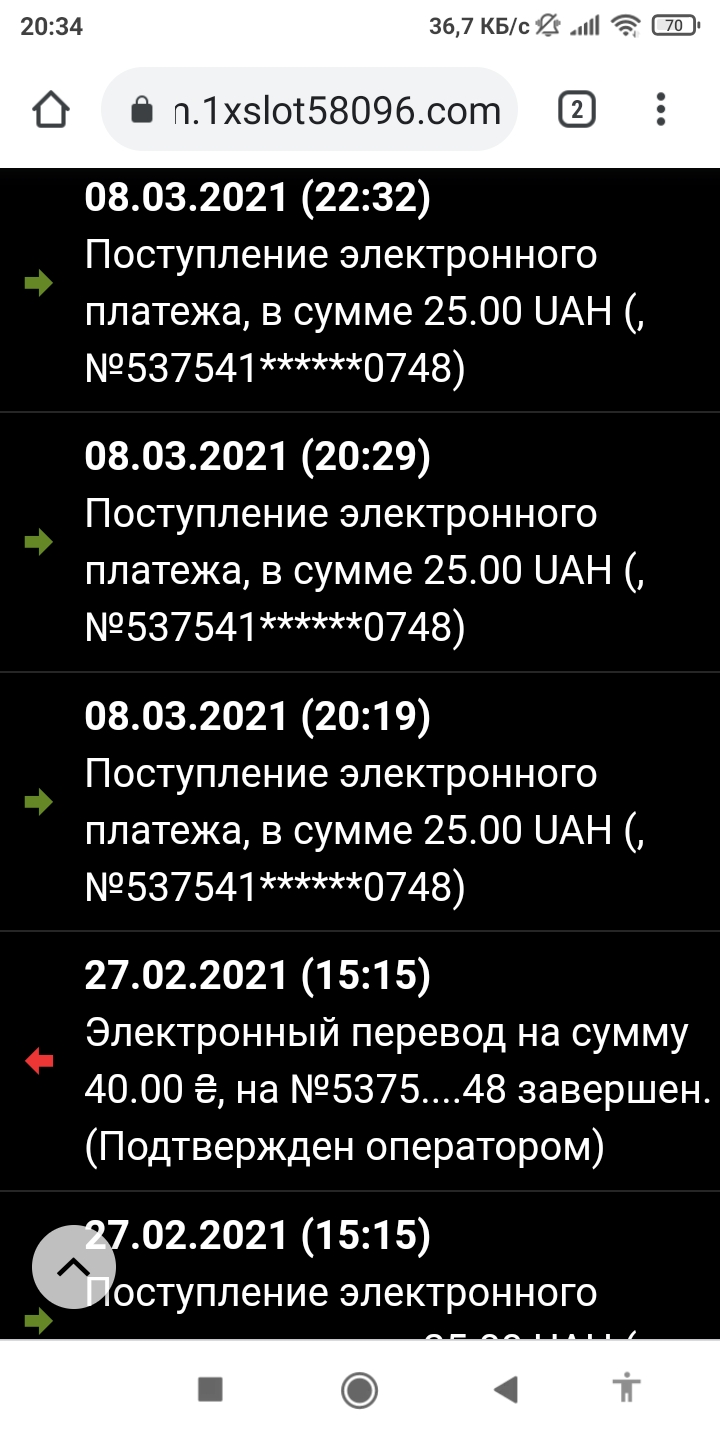
Task: Open the tab switcher showing 2 tabs
Action: click(576, 109)
